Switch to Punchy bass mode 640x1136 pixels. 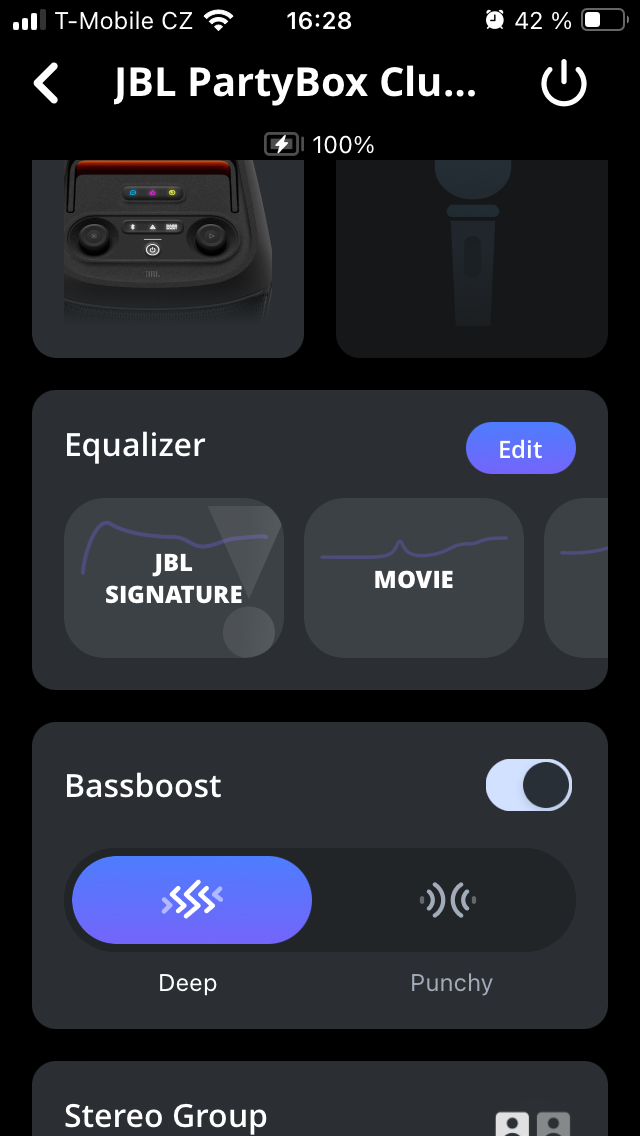(x=449, y=900)
